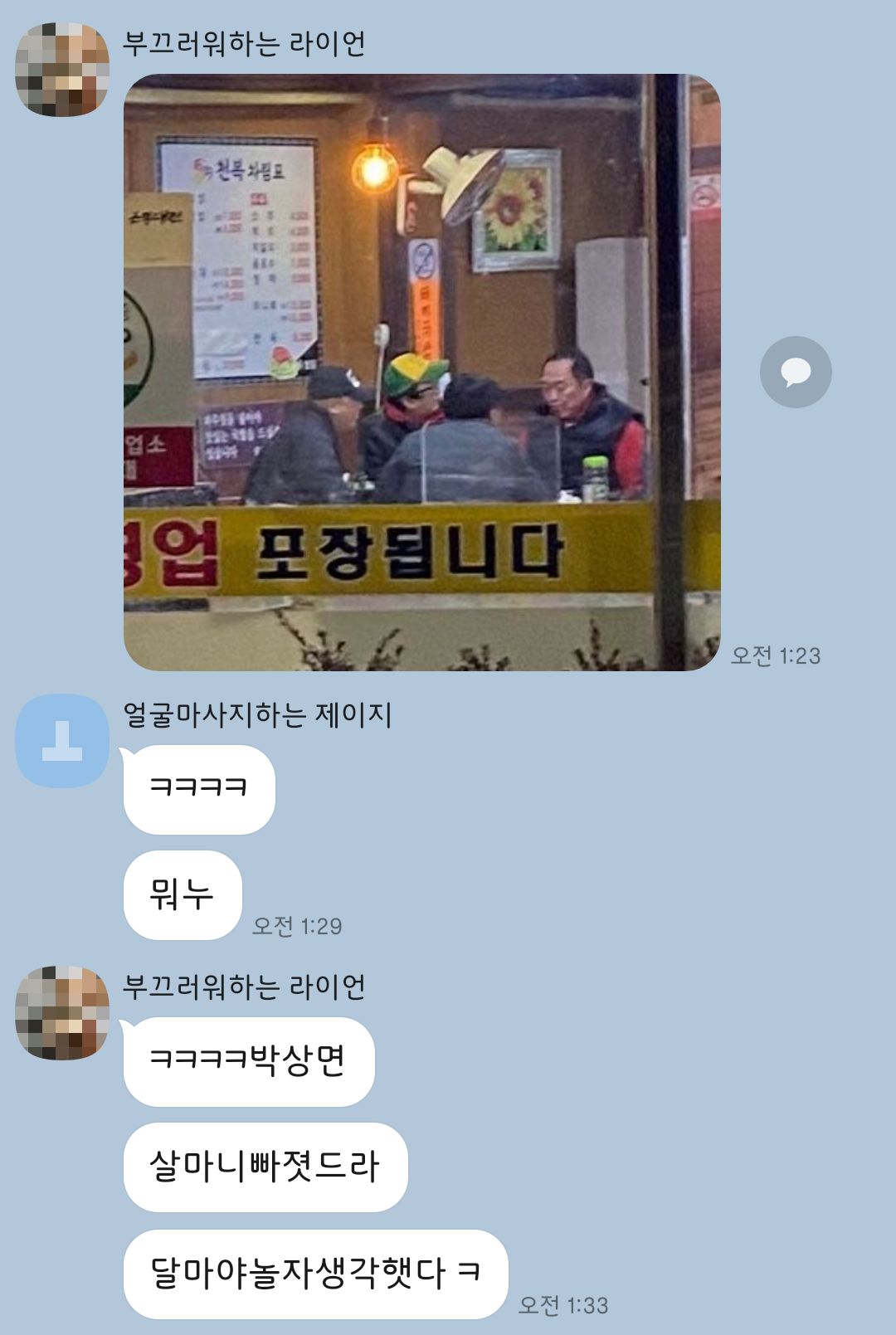Open 부끄러워하는 라이언's avatar beside ㅋㅋㅋㅋ박상면 message
896x1335 pixels.
pos(62,1012)
